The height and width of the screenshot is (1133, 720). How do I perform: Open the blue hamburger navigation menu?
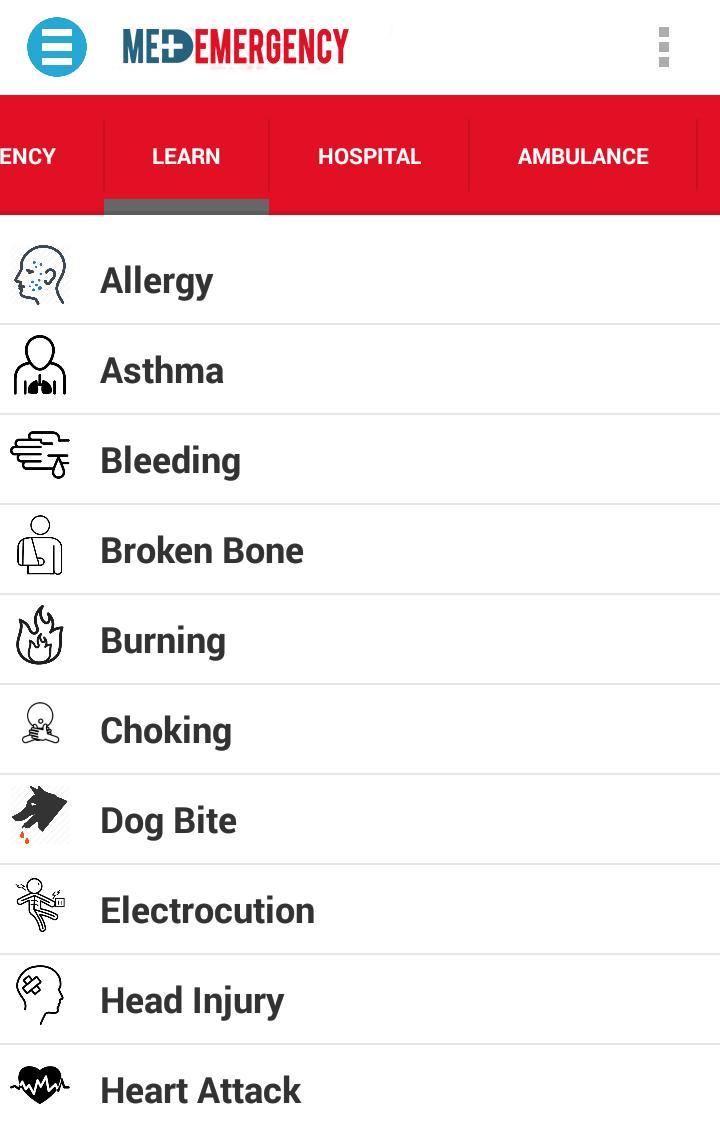57,46
